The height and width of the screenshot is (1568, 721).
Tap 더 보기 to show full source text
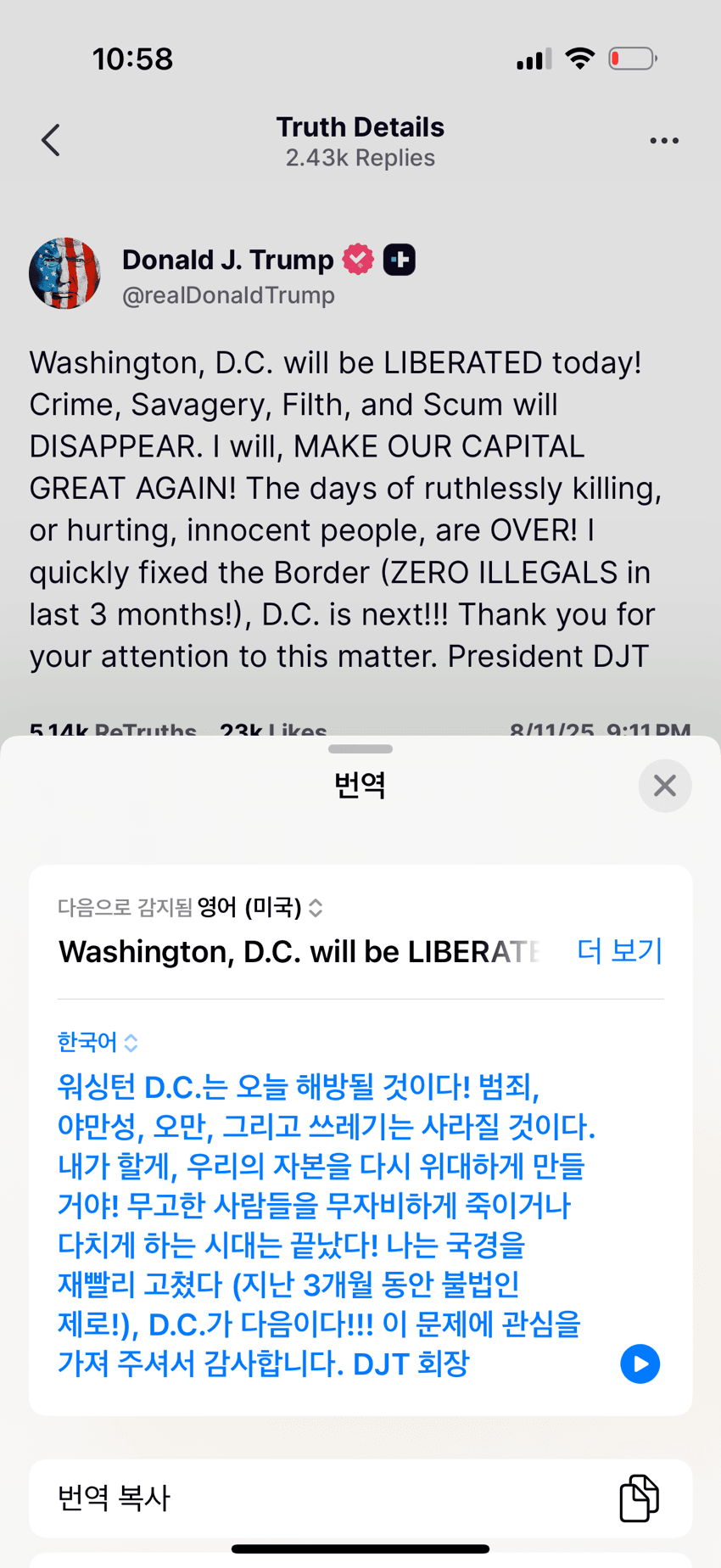click(619, 951)
